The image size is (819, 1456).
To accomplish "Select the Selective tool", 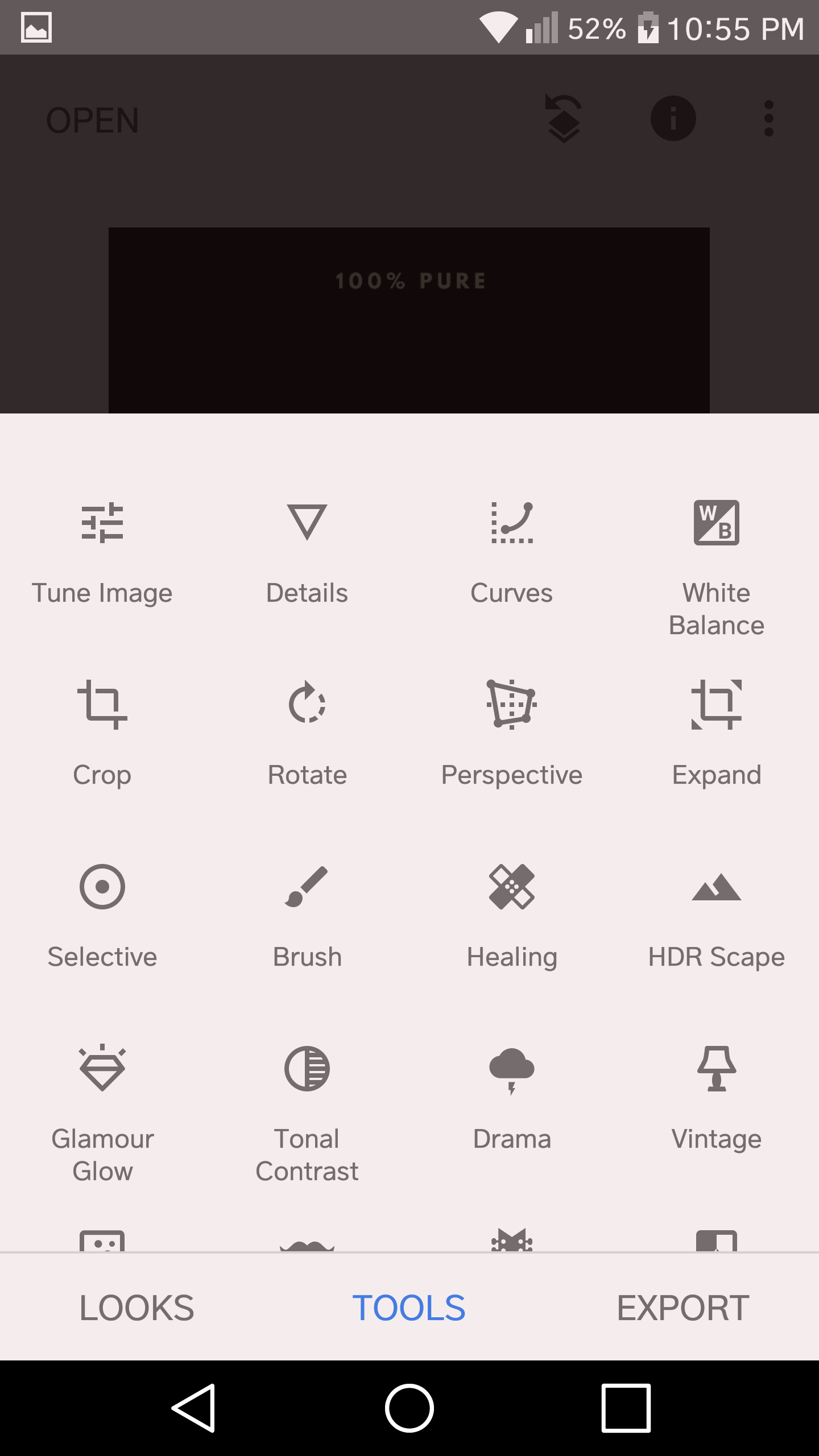I will (102, 917).
